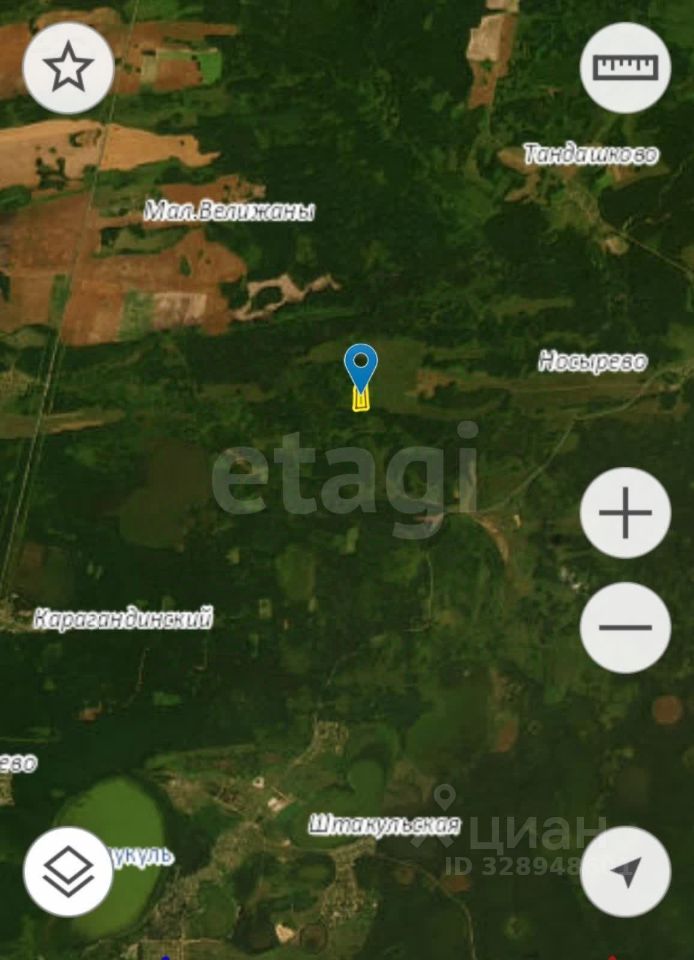
Task: Zoom in on the map
Action: pos(625,513)
